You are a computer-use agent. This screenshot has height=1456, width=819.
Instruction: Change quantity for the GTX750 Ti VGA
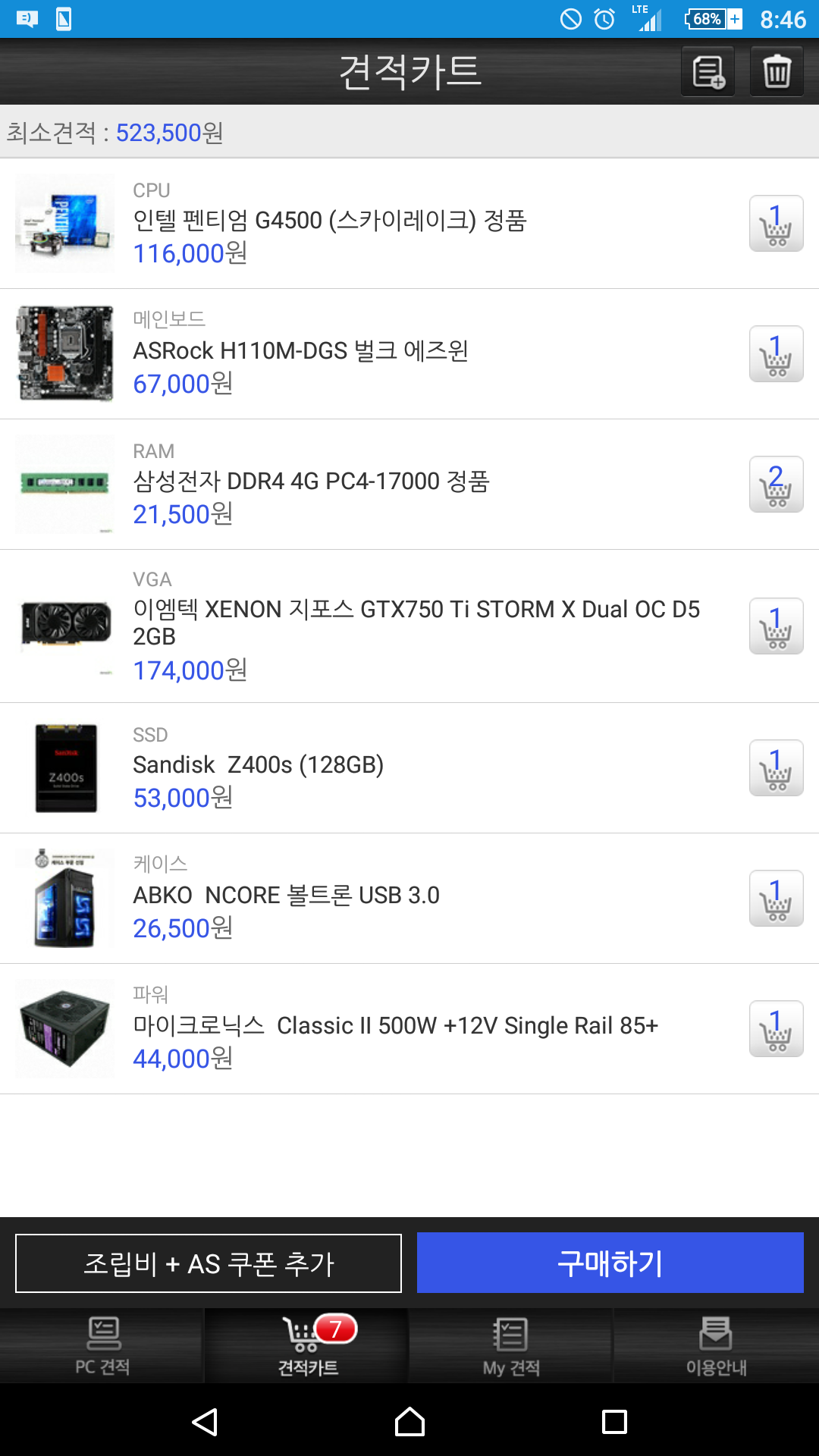[776, 626]
